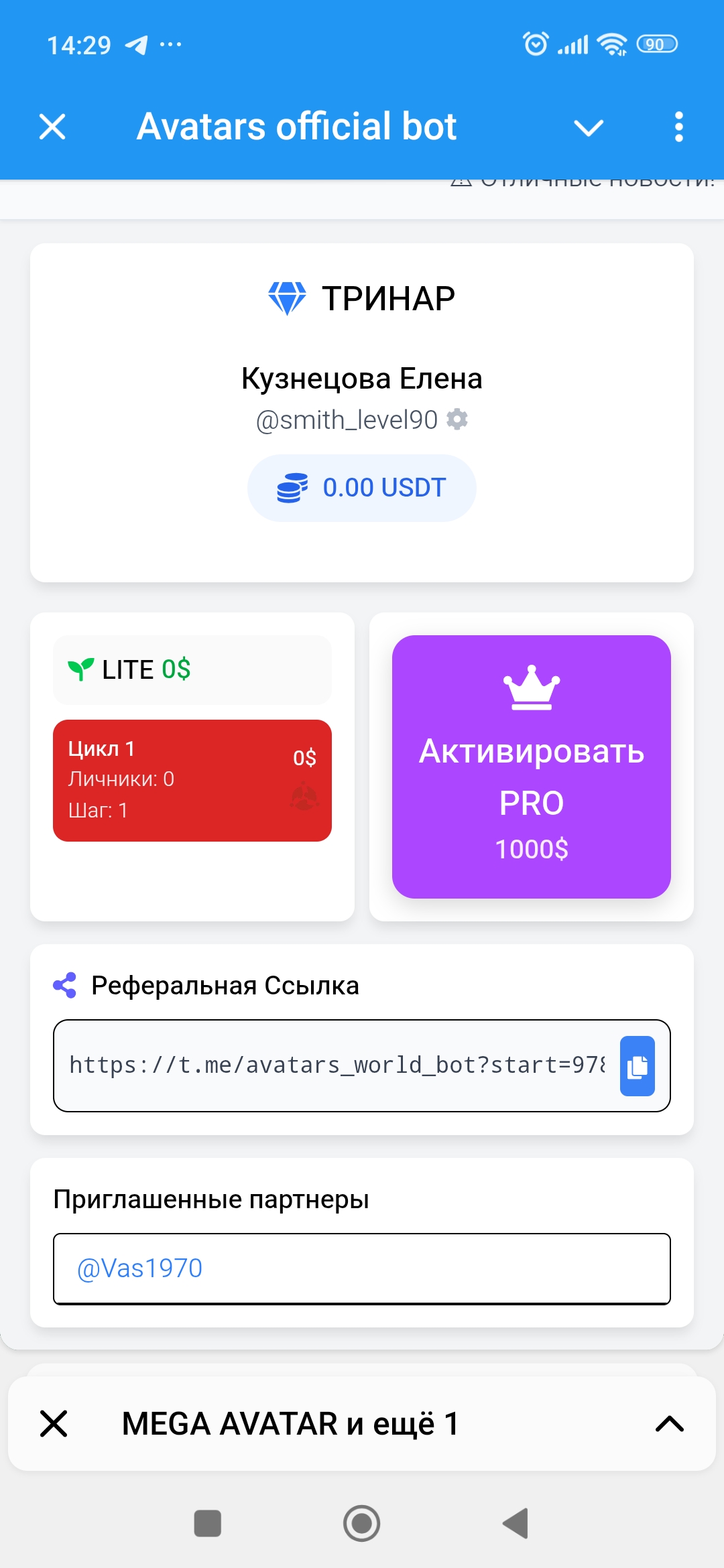Select the referral link field
The width and height of the screenshot is (724, 1568).
pyautogui.click(x=335, y=1065)
